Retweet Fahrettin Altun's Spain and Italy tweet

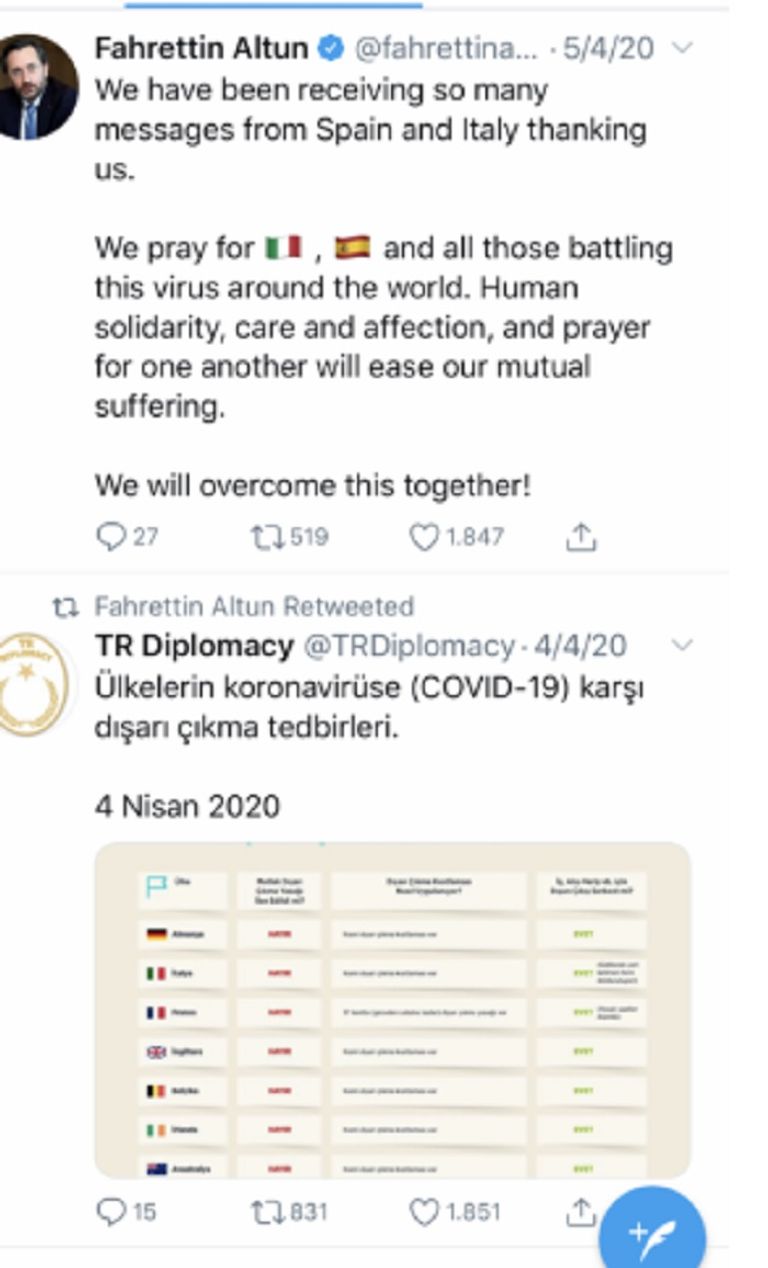[264, 537]
